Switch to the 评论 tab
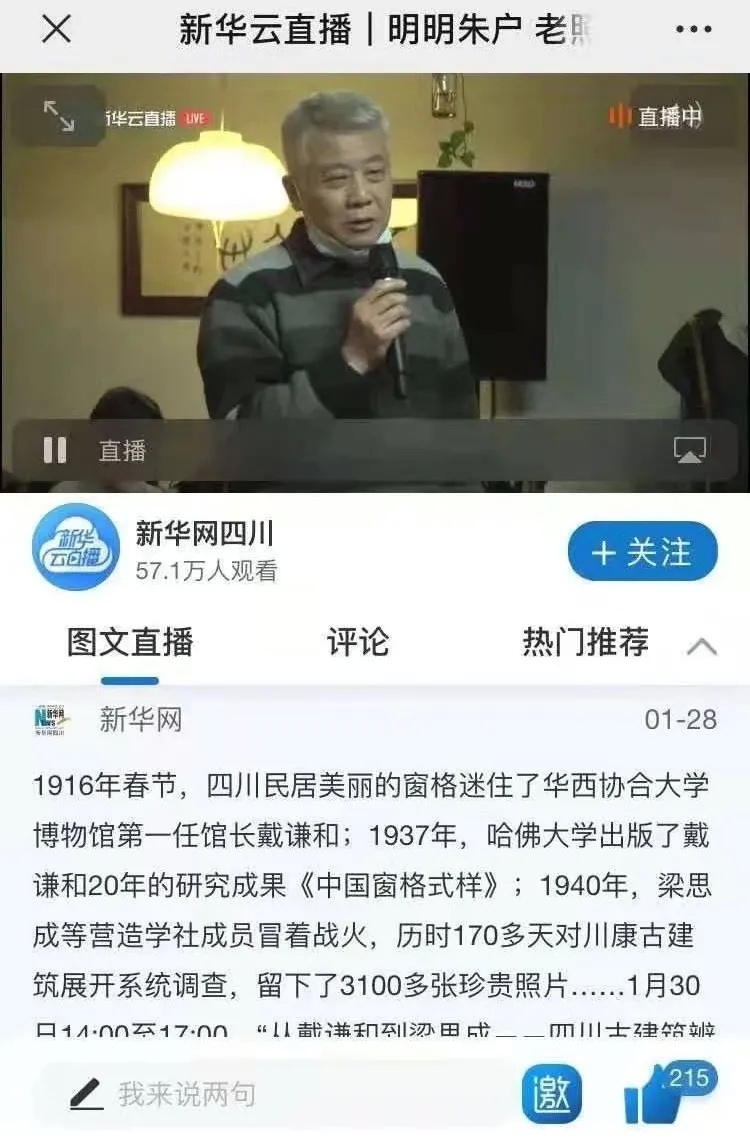Screen dimensions: 750x1142 [357, 642]
